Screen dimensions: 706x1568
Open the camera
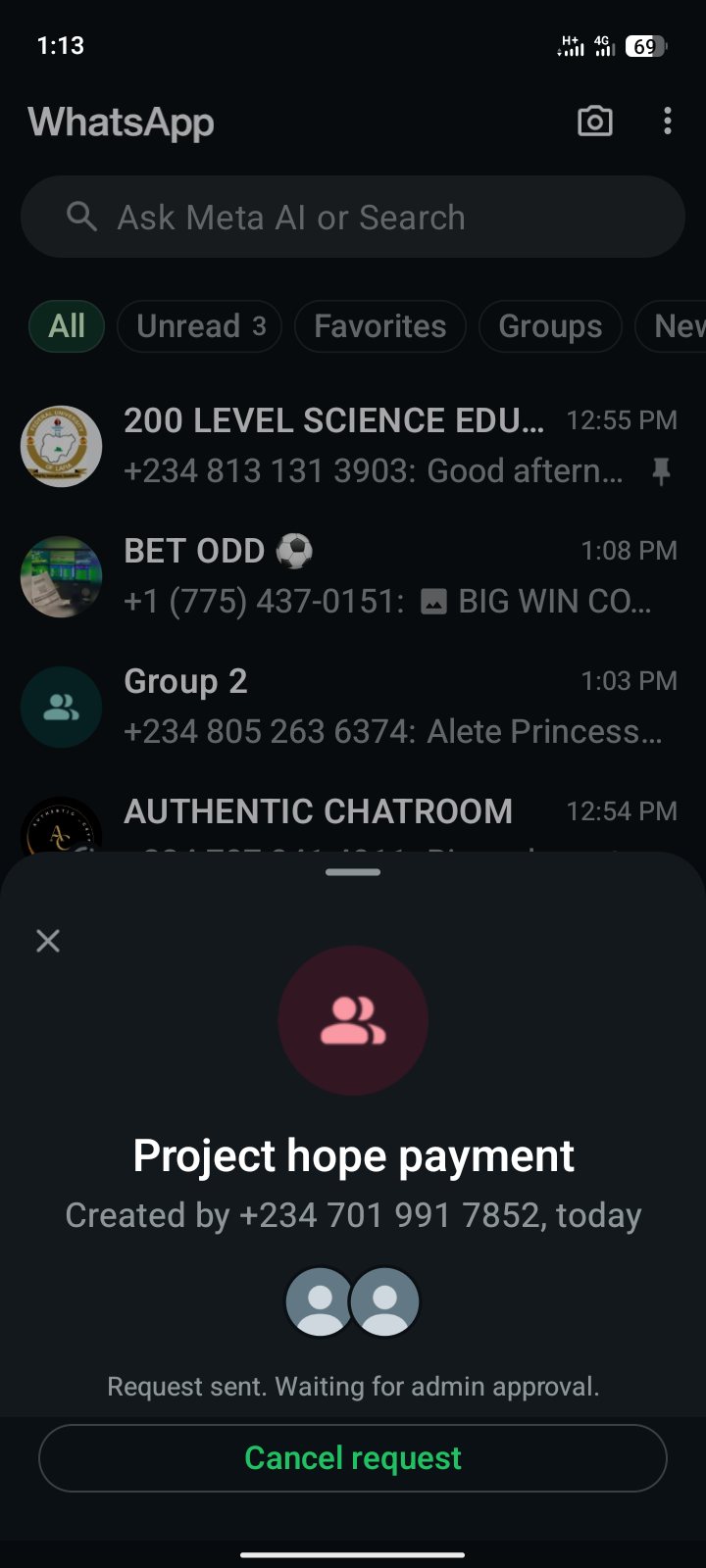pyautogui.click(x=594, y=122)
